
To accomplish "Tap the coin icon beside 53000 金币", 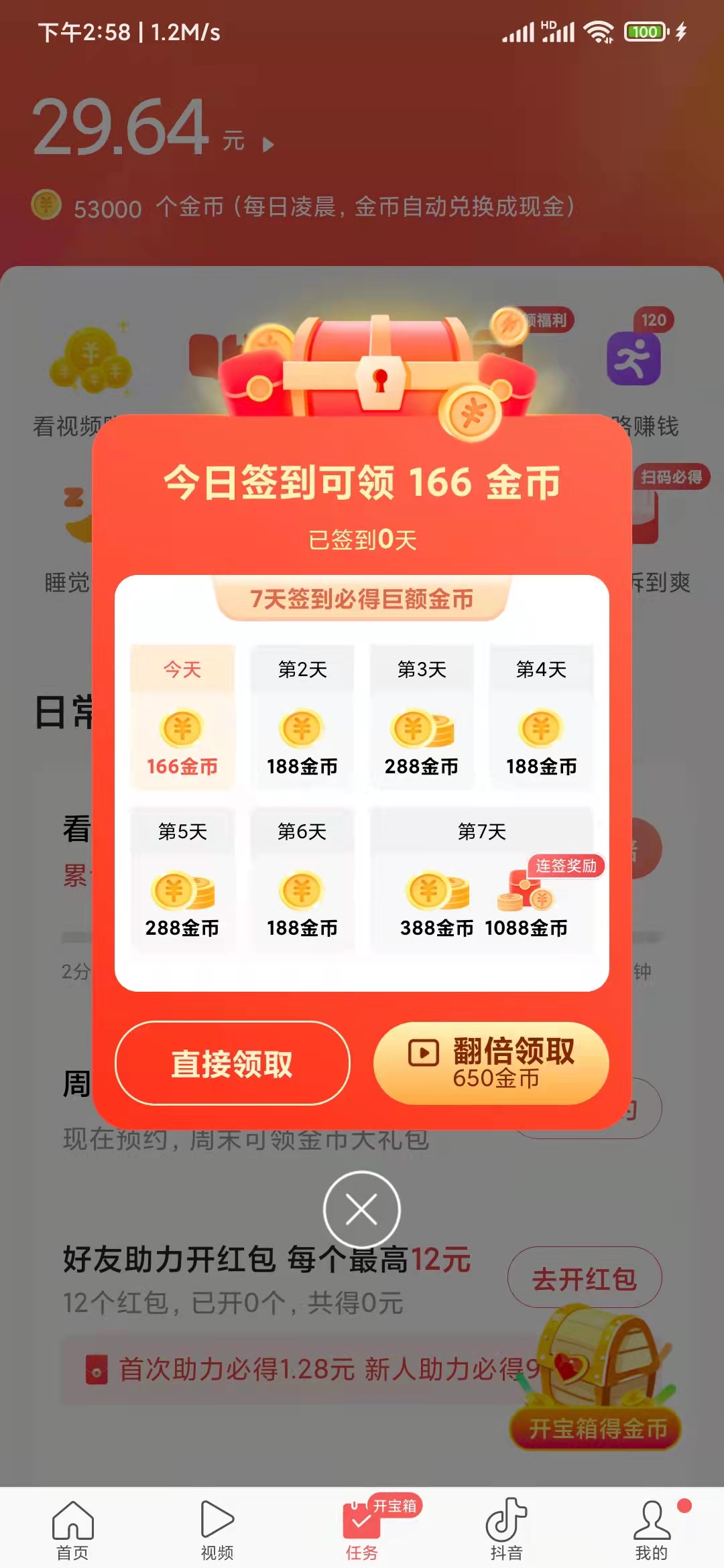I will click(x=47, y=204).
